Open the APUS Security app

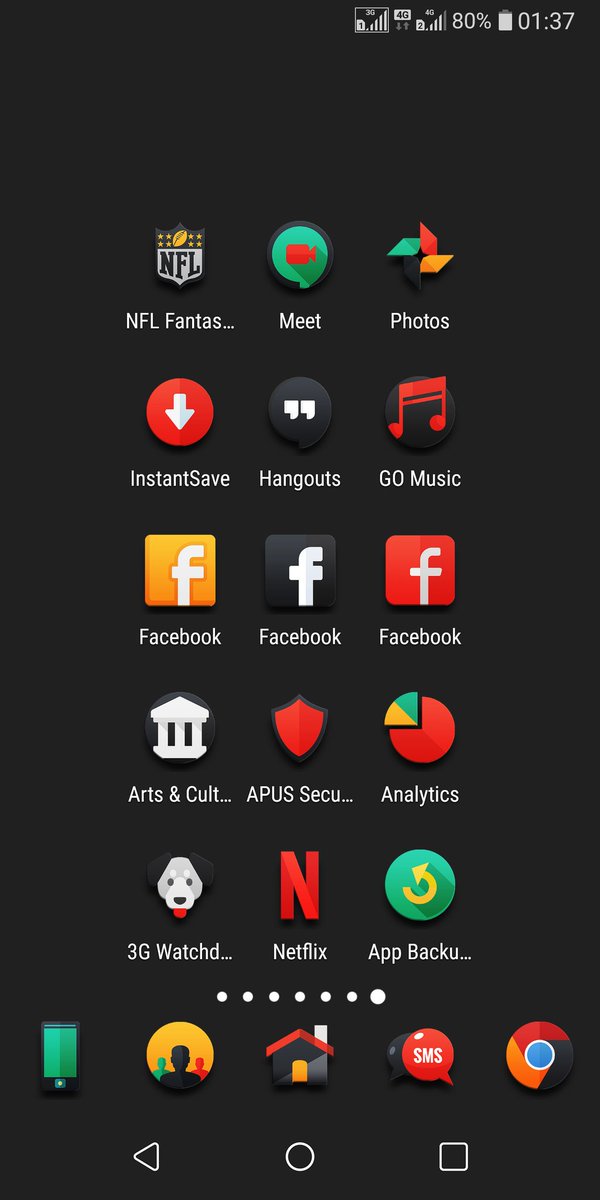pos(300,729)
